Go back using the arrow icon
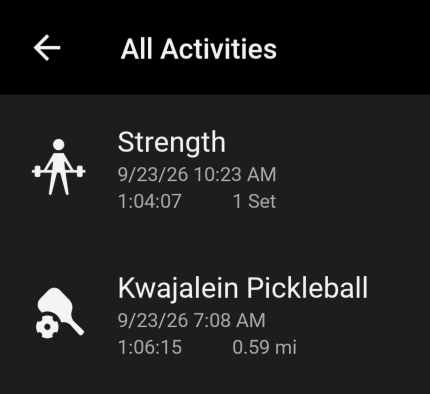This screenshot has height=394, width=430. 47,48
